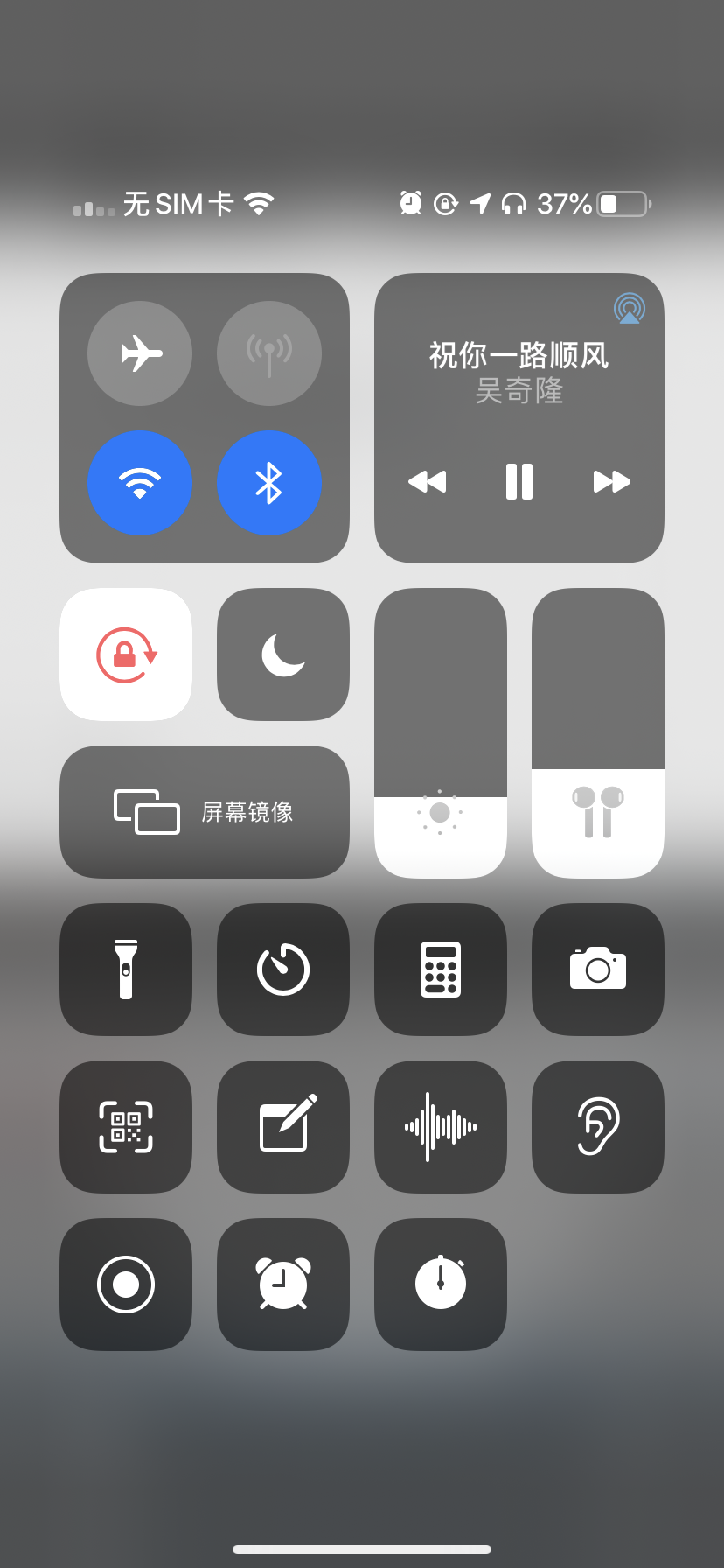The image size is (724, 1568).
Task: Open the timer
Action: pyautogui.click(x=283, y=969)
